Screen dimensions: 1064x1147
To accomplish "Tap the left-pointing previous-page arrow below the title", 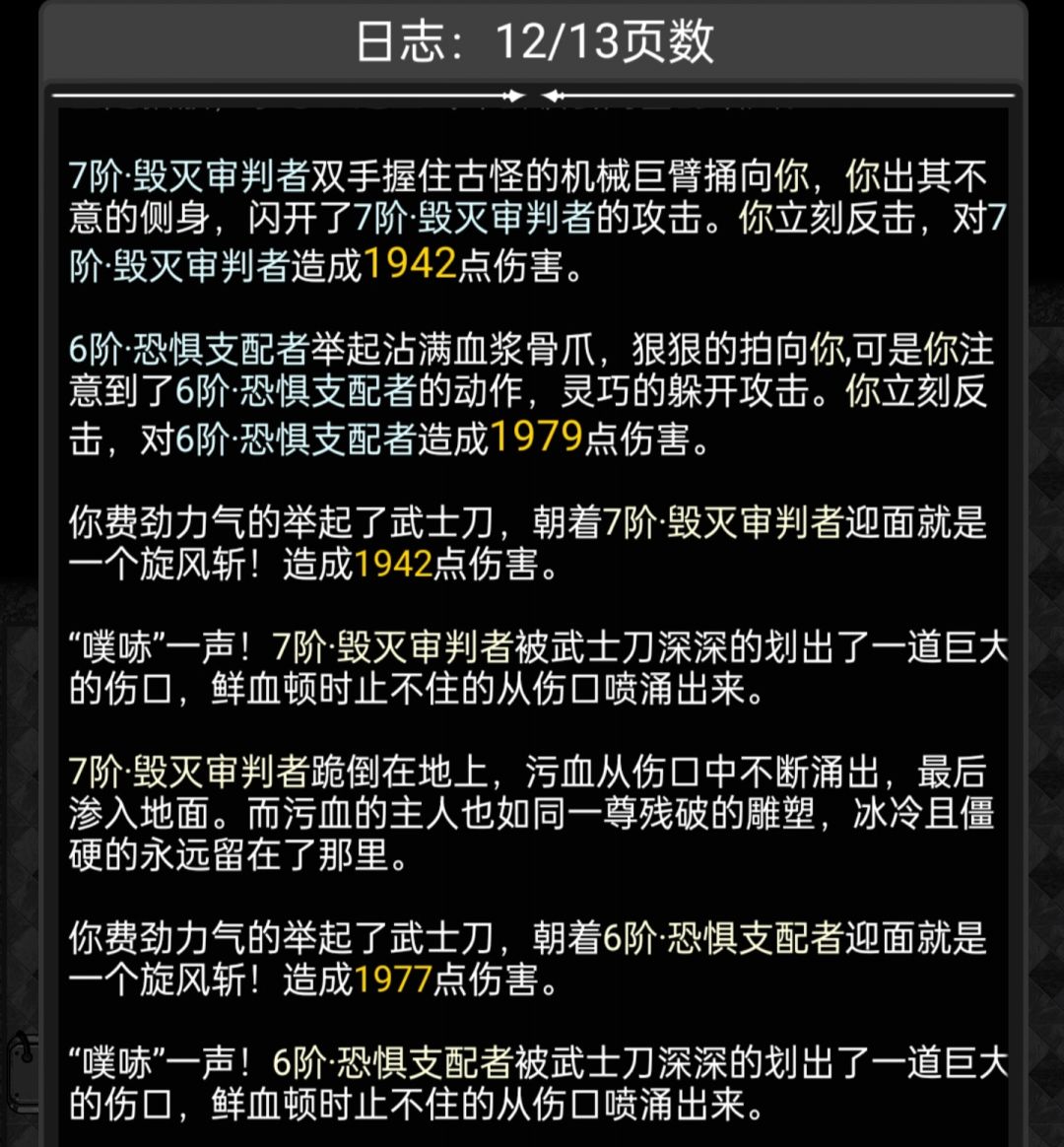I will click(x=553, y=96).
